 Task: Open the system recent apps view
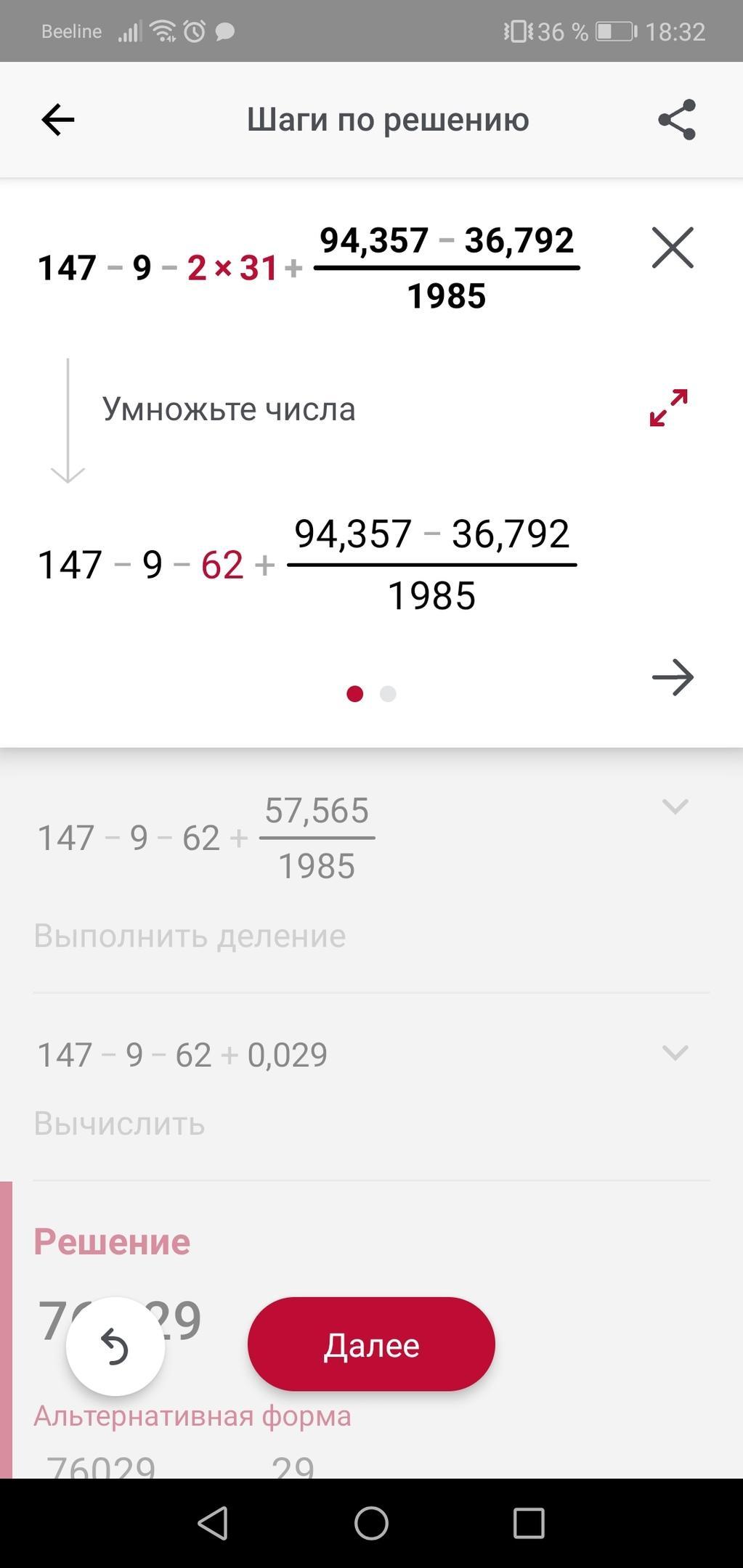pyautogui.click(x=528, y=1523)
